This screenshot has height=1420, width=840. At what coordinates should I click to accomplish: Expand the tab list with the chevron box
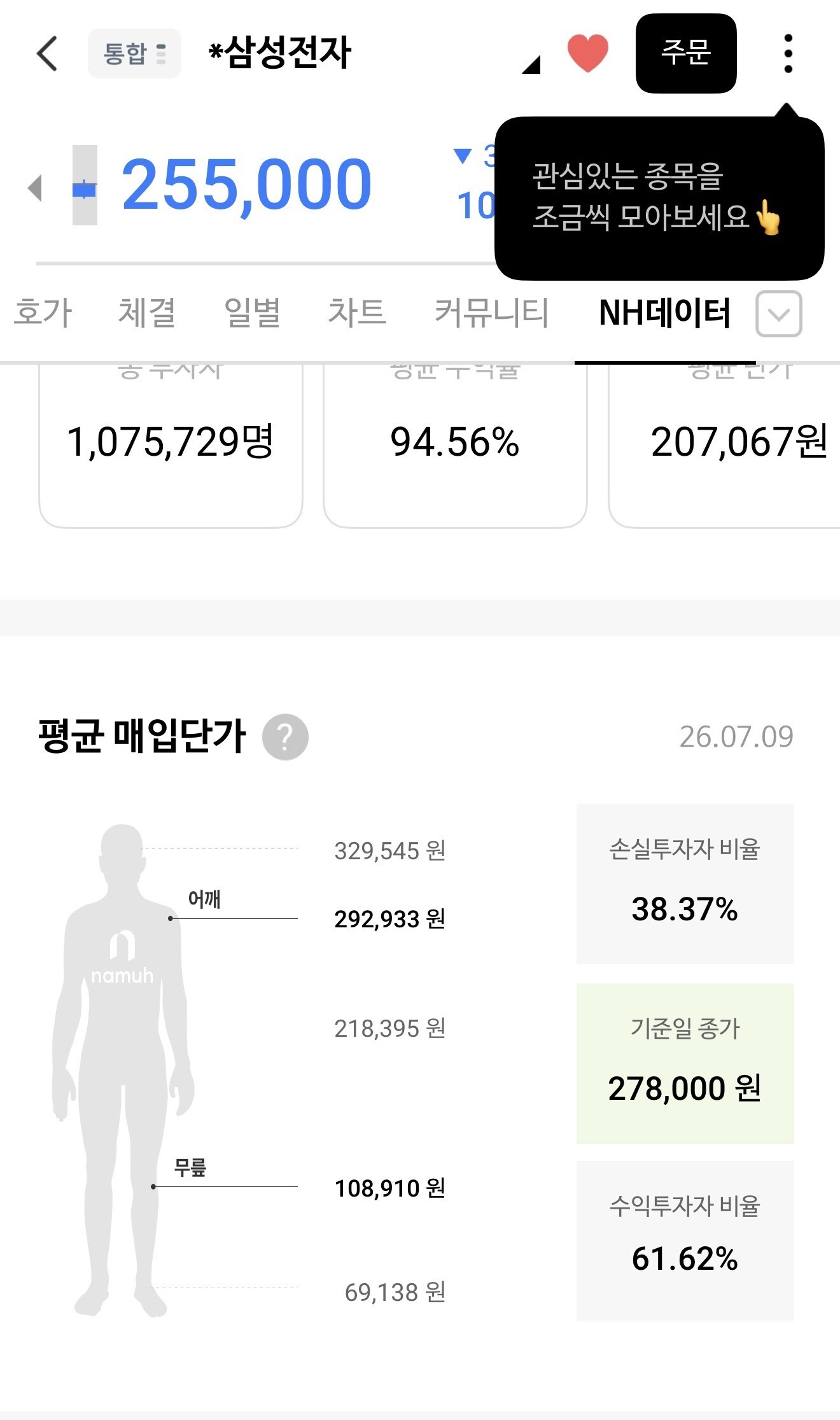[x=778, y=314]
